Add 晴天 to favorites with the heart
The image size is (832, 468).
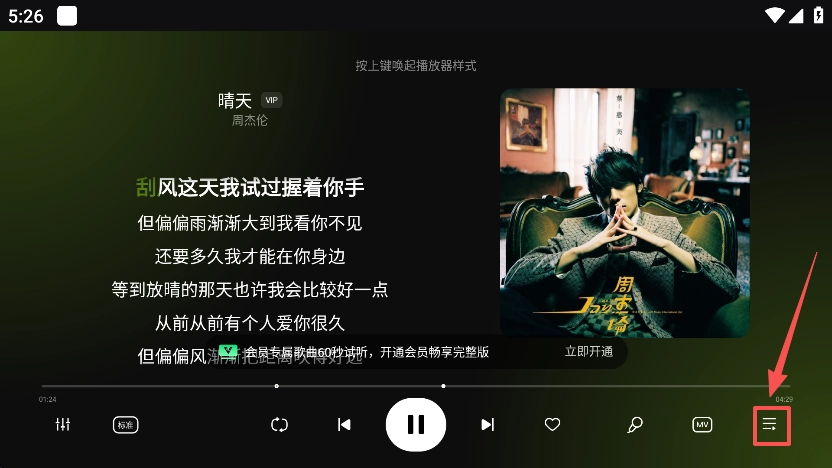coord(552,425)
